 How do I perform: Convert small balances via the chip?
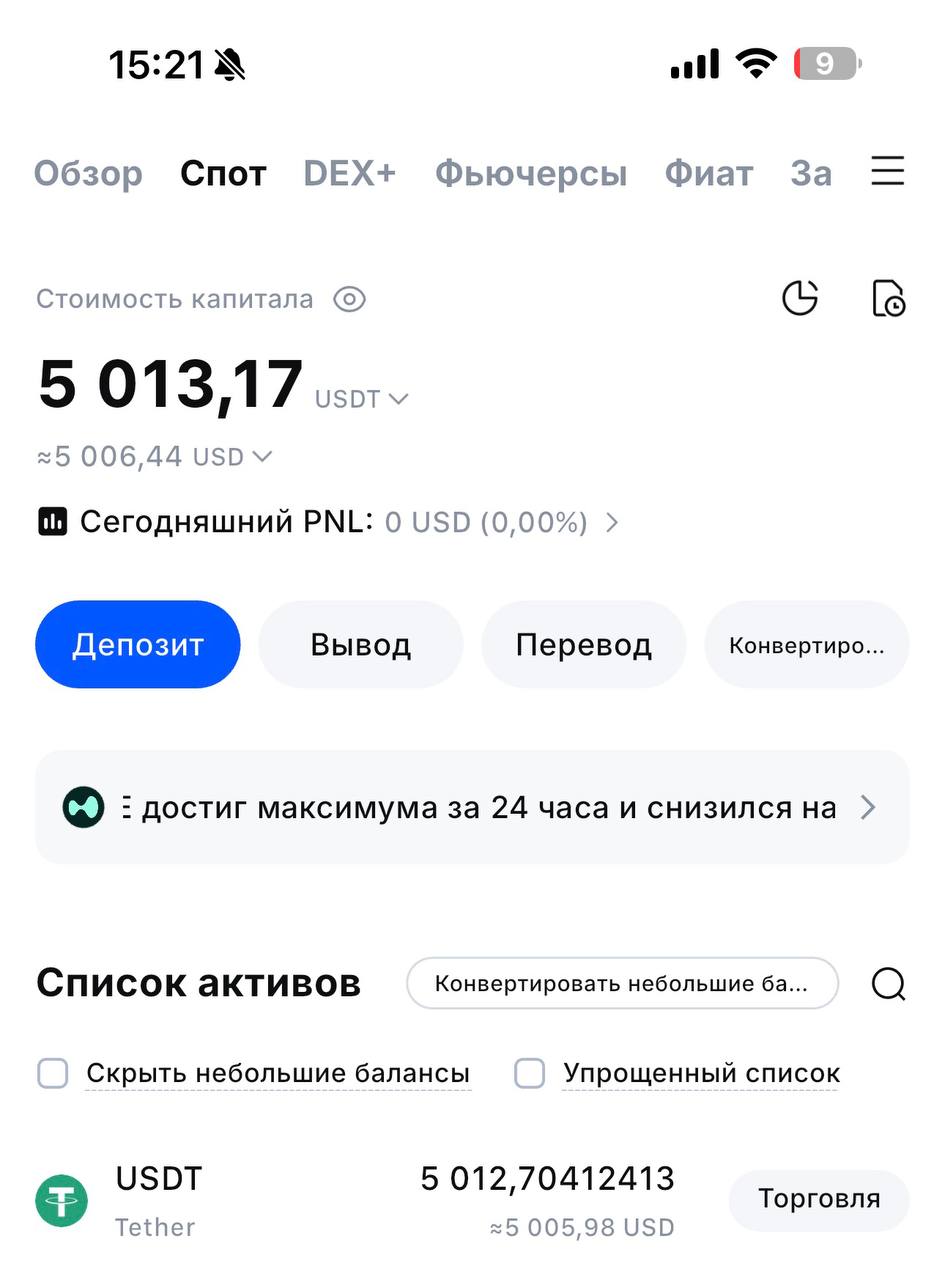621,983
